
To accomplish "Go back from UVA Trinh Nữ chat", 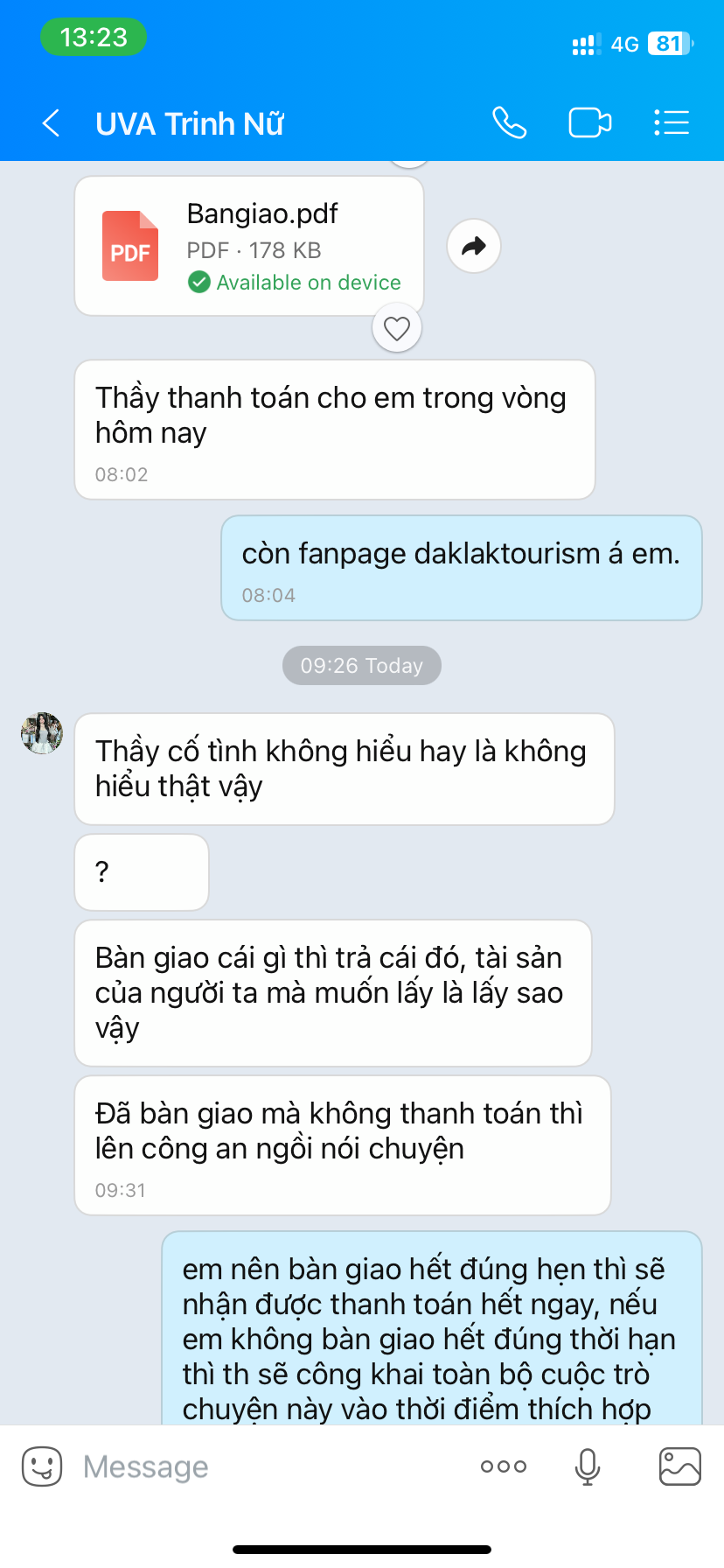I will 52,123.
